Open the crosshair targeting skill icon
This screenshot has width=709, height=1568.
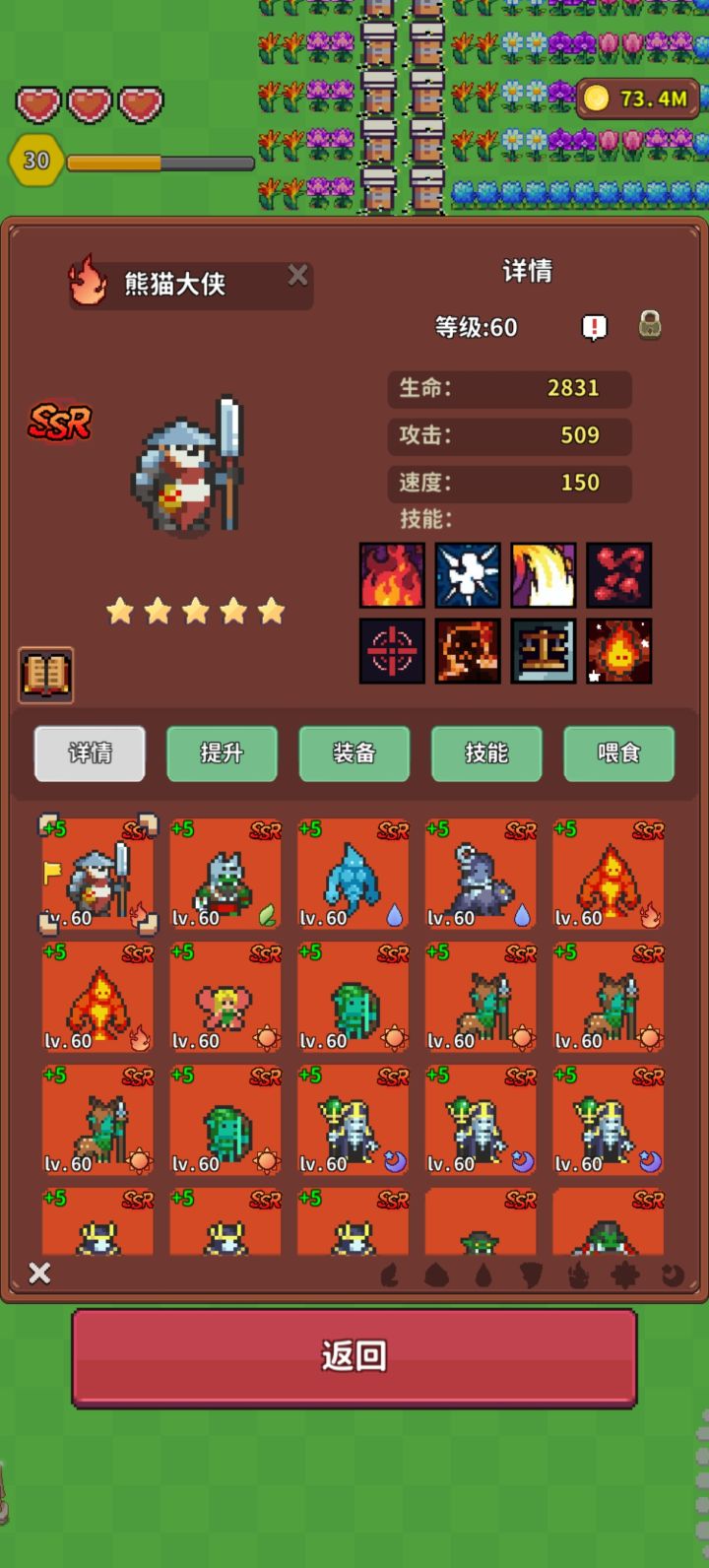tap(393, 650)
